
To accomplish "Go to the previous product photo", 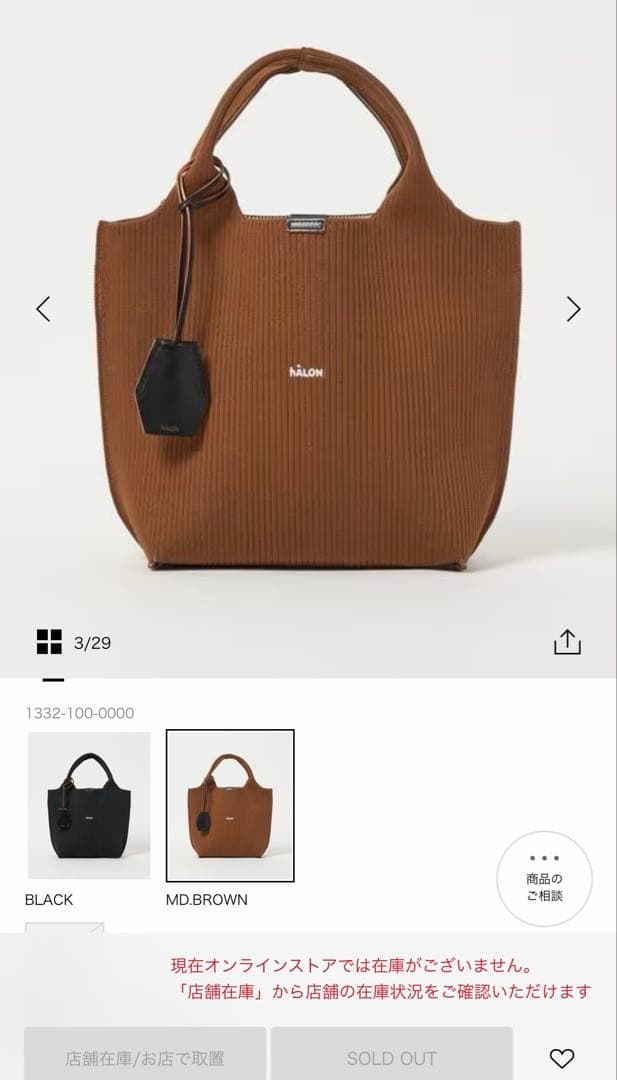I will pyautogui.click(x=43, y=309).
